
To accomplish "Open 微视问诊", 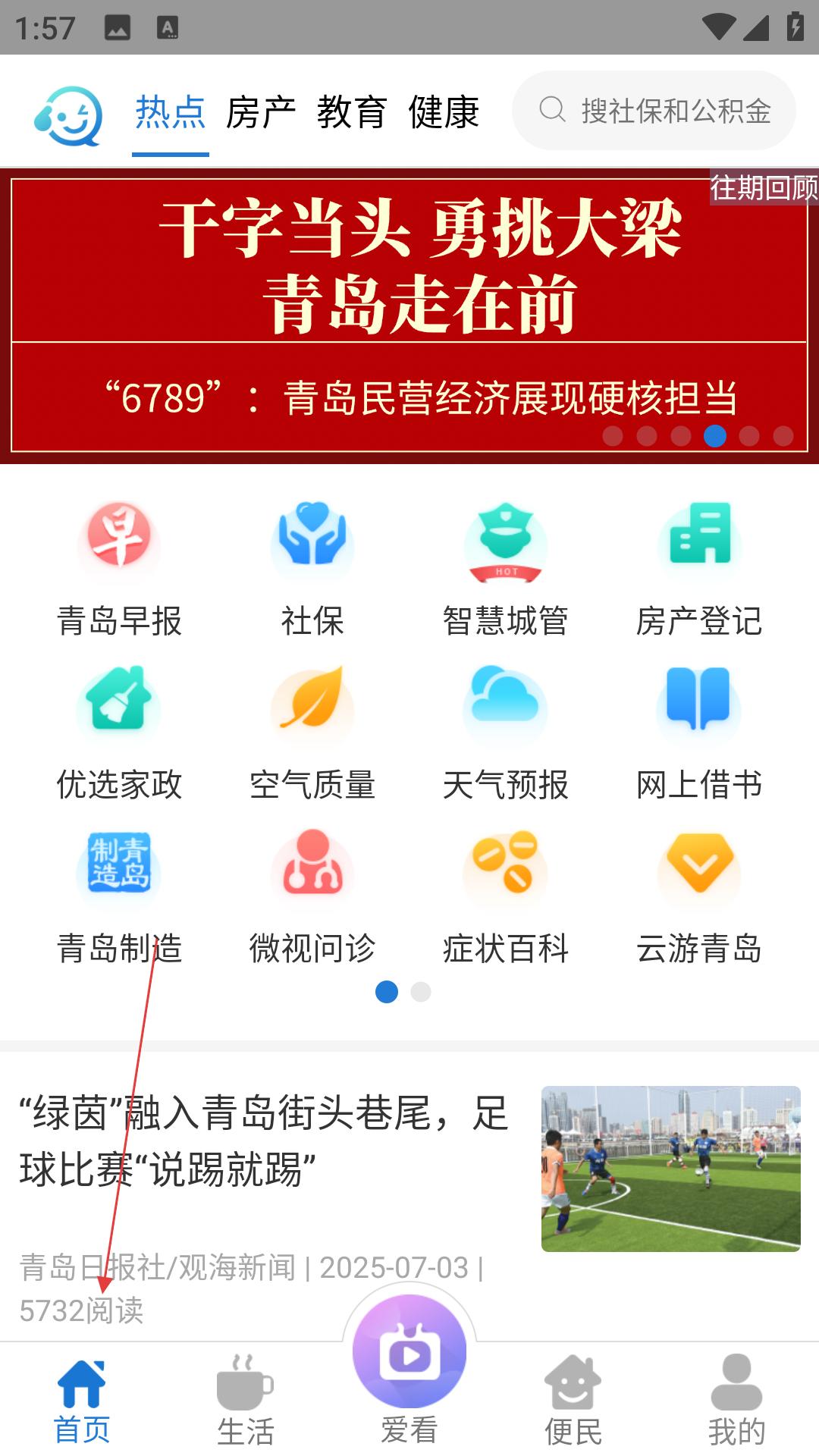I will point(312,896).
